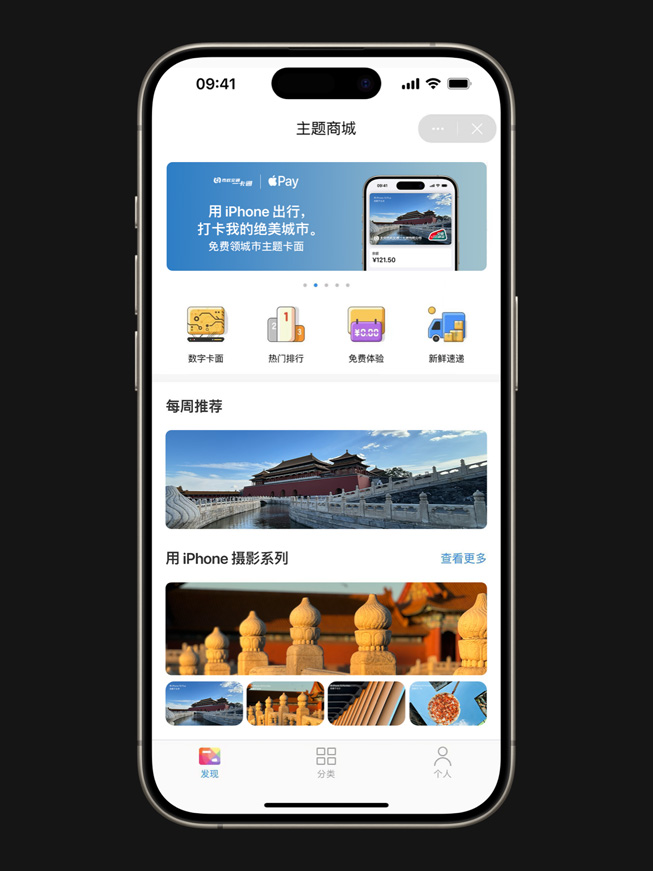Go to the 发现 tab
The width and height of the screenshot is (653, 871).
click(209, 762)
